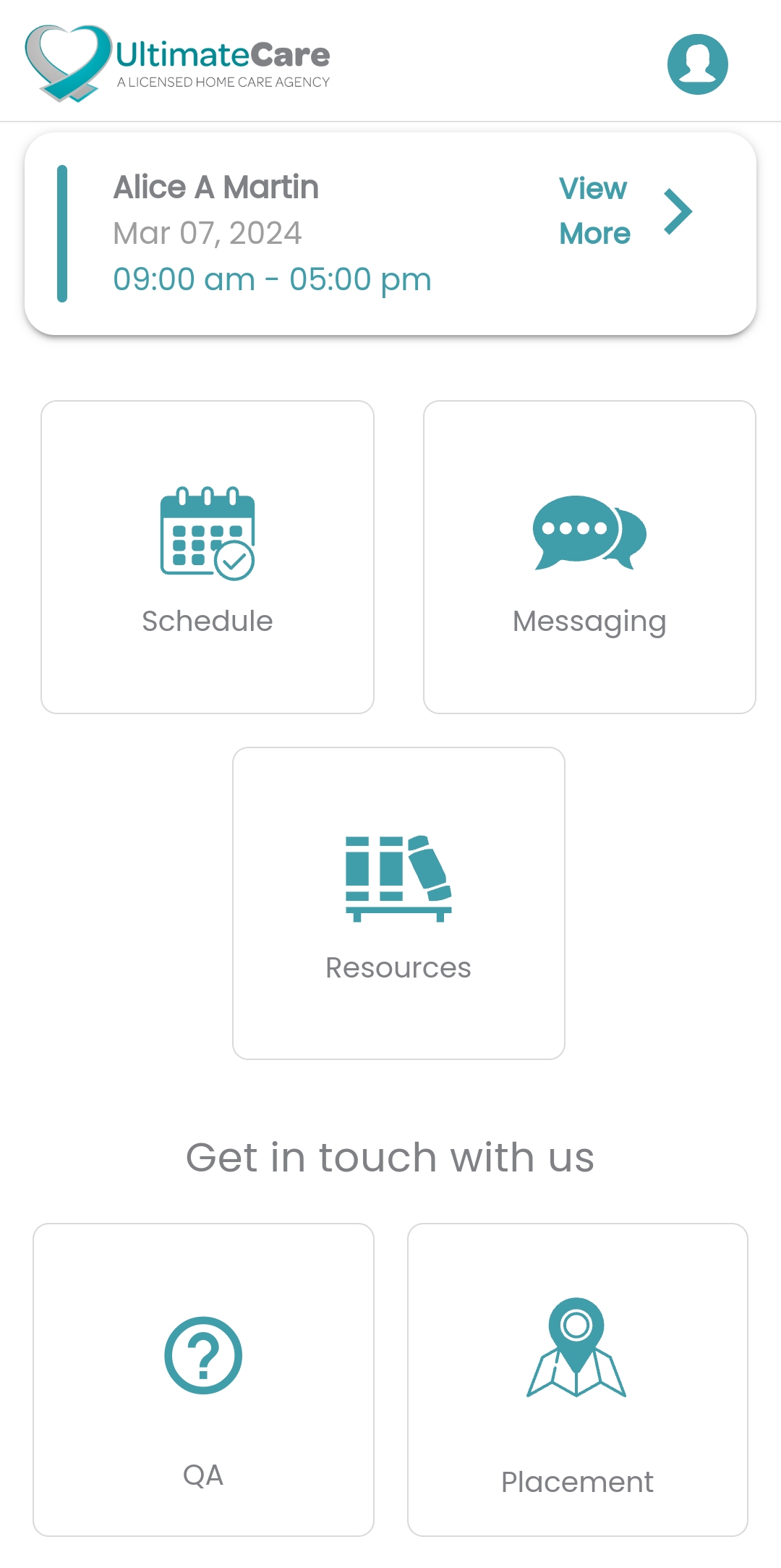Select the QA card

click(x=203, y=1379)
